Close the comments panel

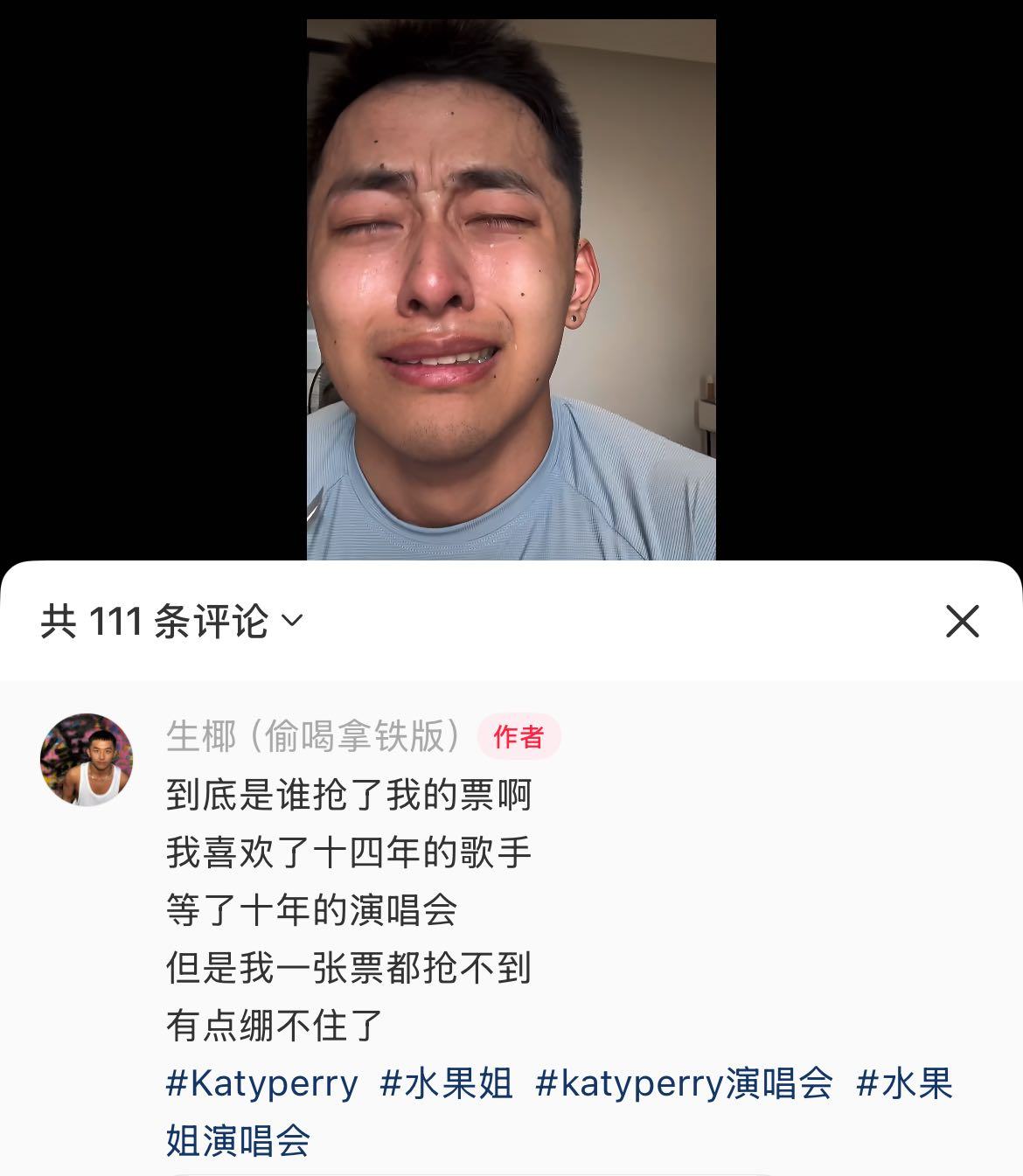[x=962, y=622]
